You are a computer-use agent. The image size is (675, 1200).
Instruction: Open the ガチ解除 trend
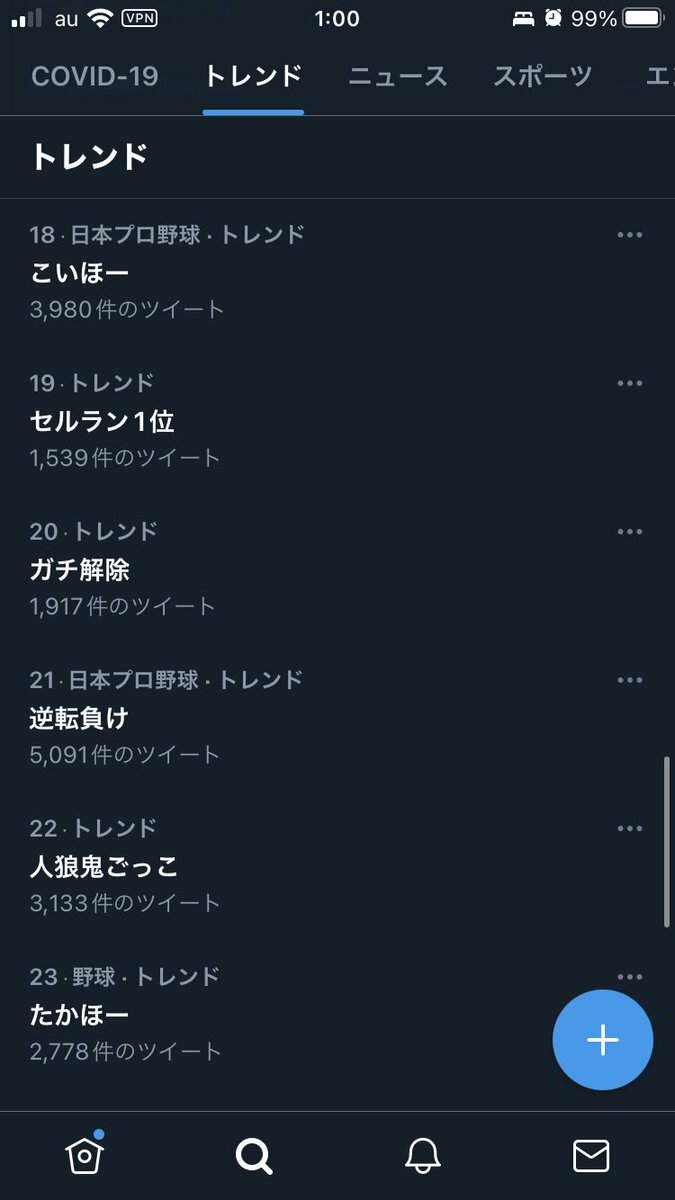pos(337,569)
